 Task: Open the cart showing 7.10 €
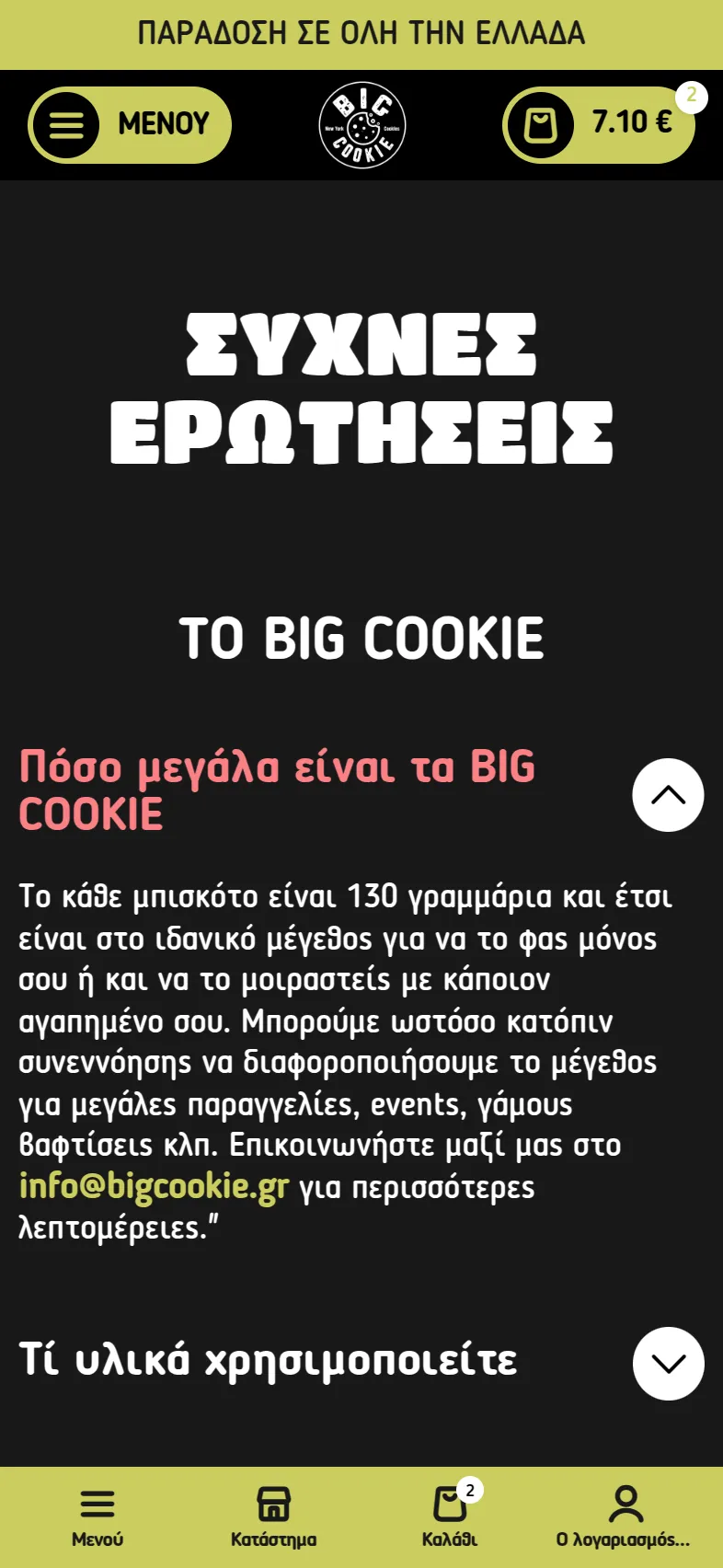(x=599, y=125)
